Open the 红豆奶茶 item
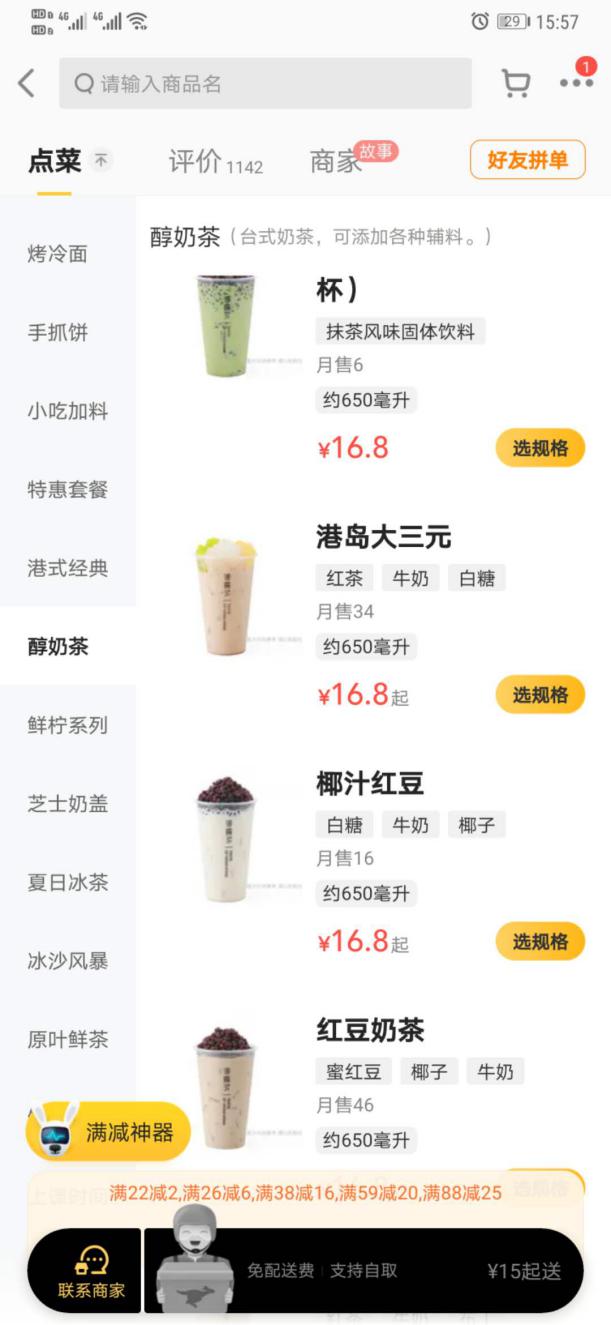Image resolution: width=611 pixels, height=1325 pixels. [370, 1030]
